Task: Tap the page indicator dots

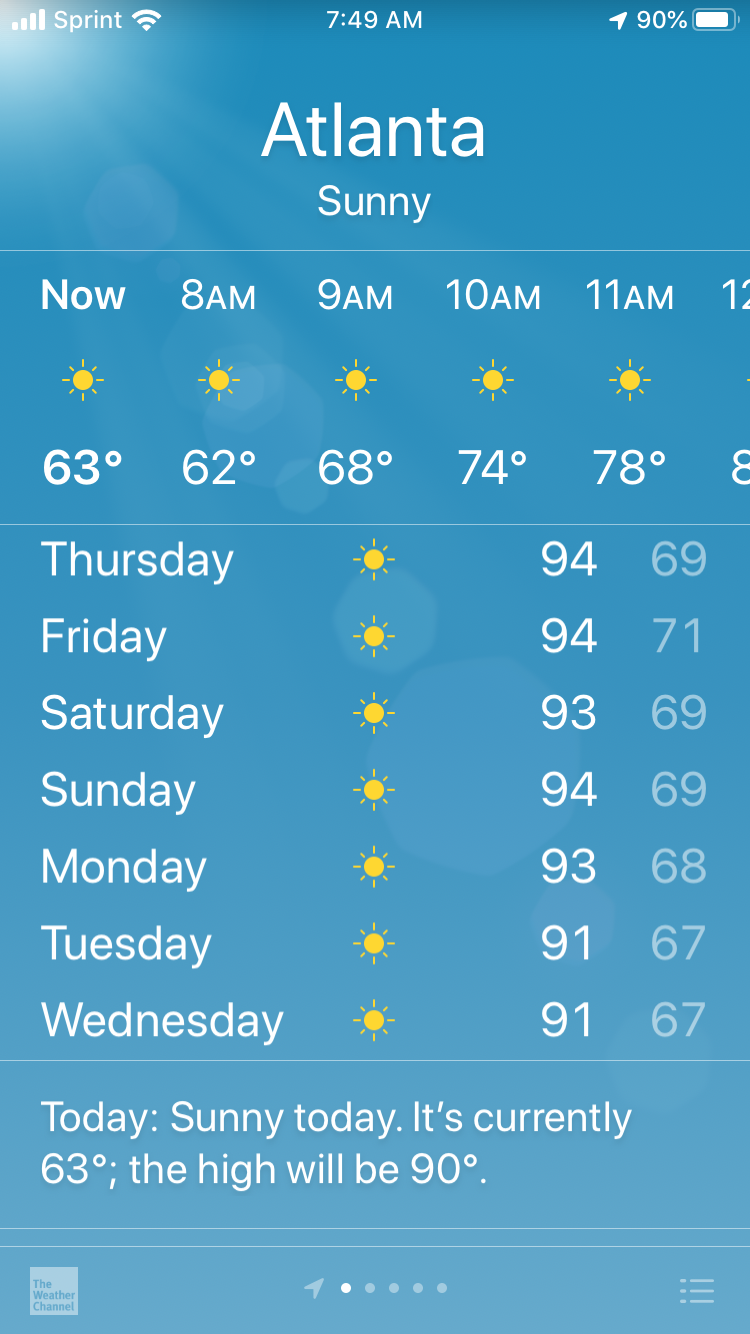Action: point(382,1289)
